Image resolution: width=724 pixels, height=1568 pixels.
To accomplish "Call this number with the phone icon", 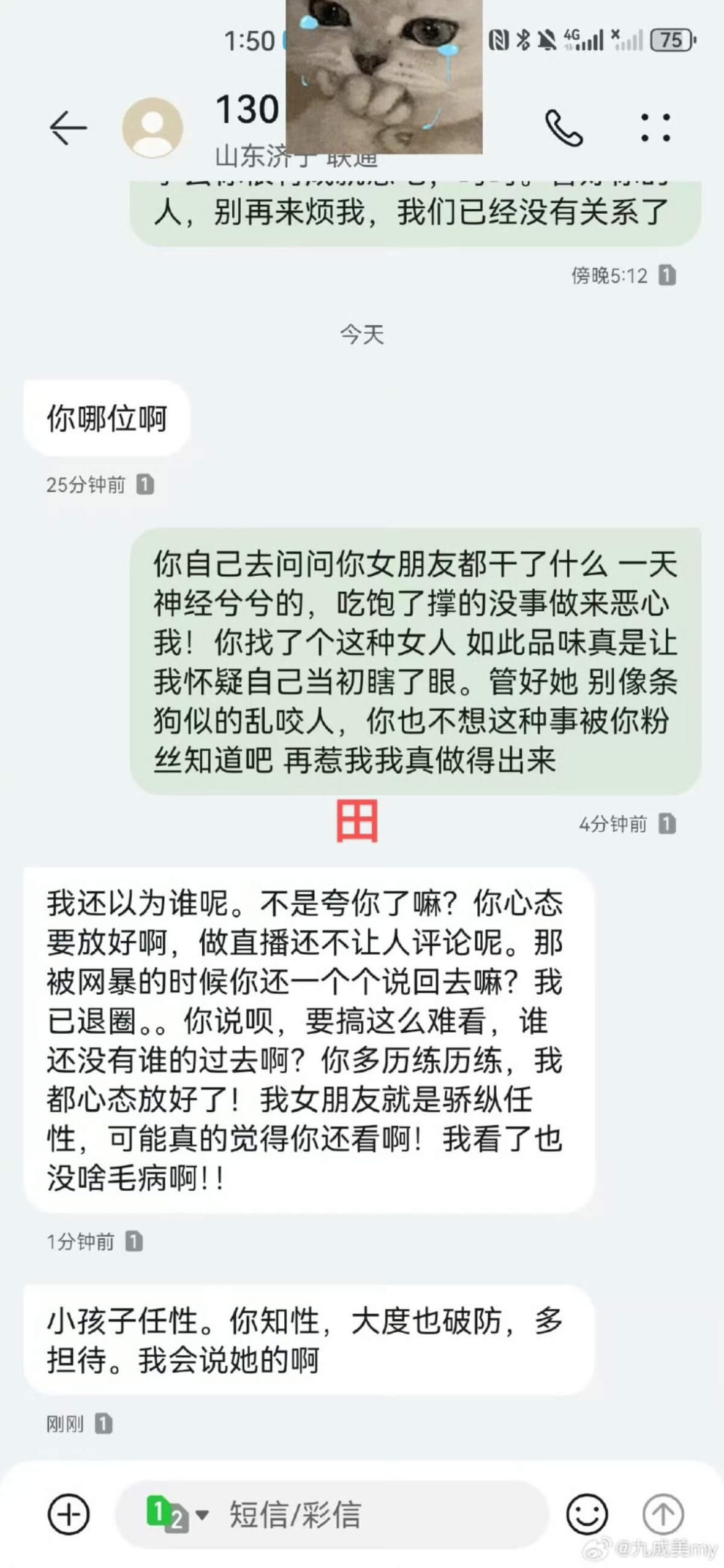I will (564, 127).
